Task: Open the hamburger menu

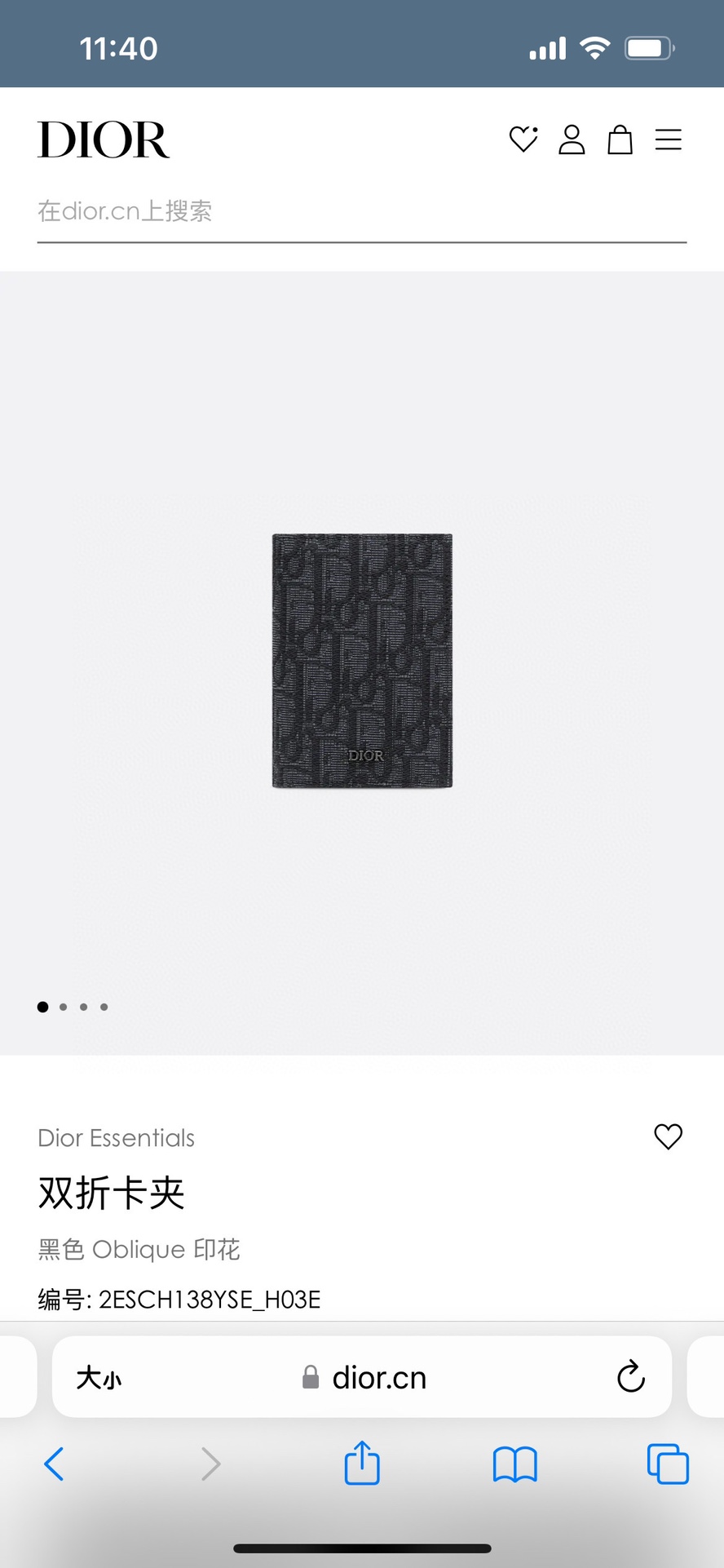Action: tap(668, 140)
